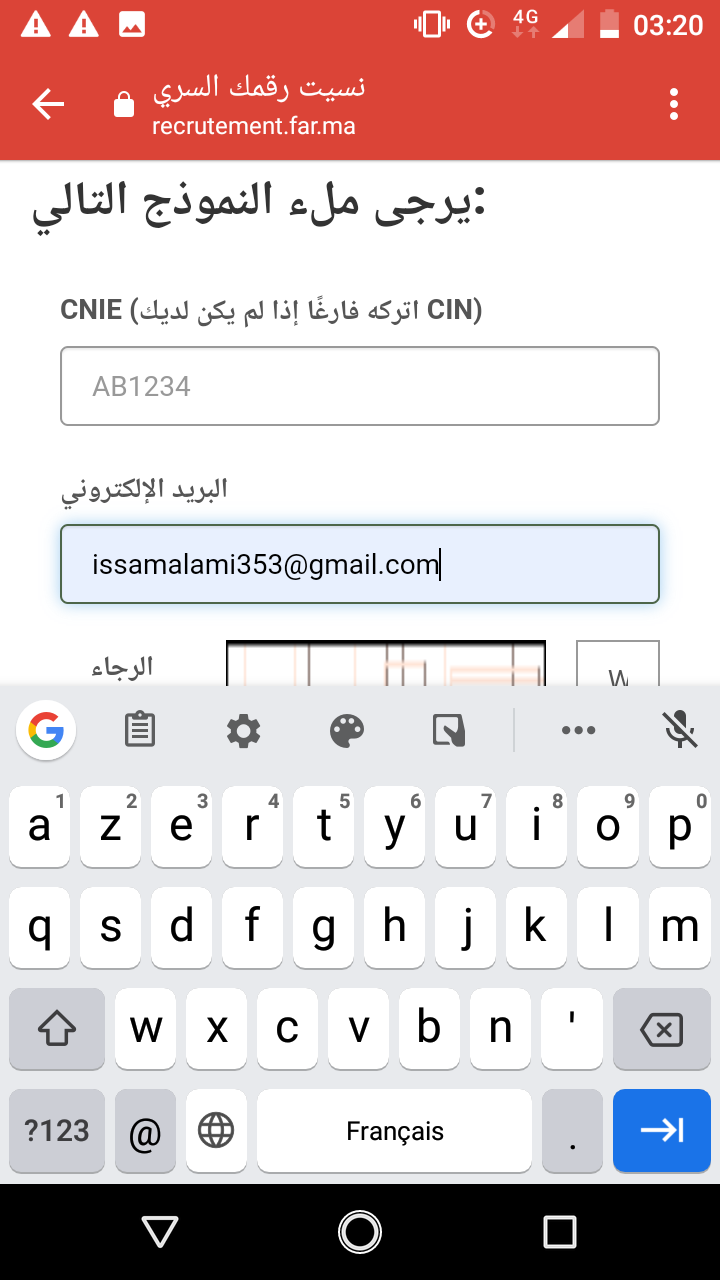Switch to the ?123 symbols keyboard

pyautogui.click(x=57, y=1131)
